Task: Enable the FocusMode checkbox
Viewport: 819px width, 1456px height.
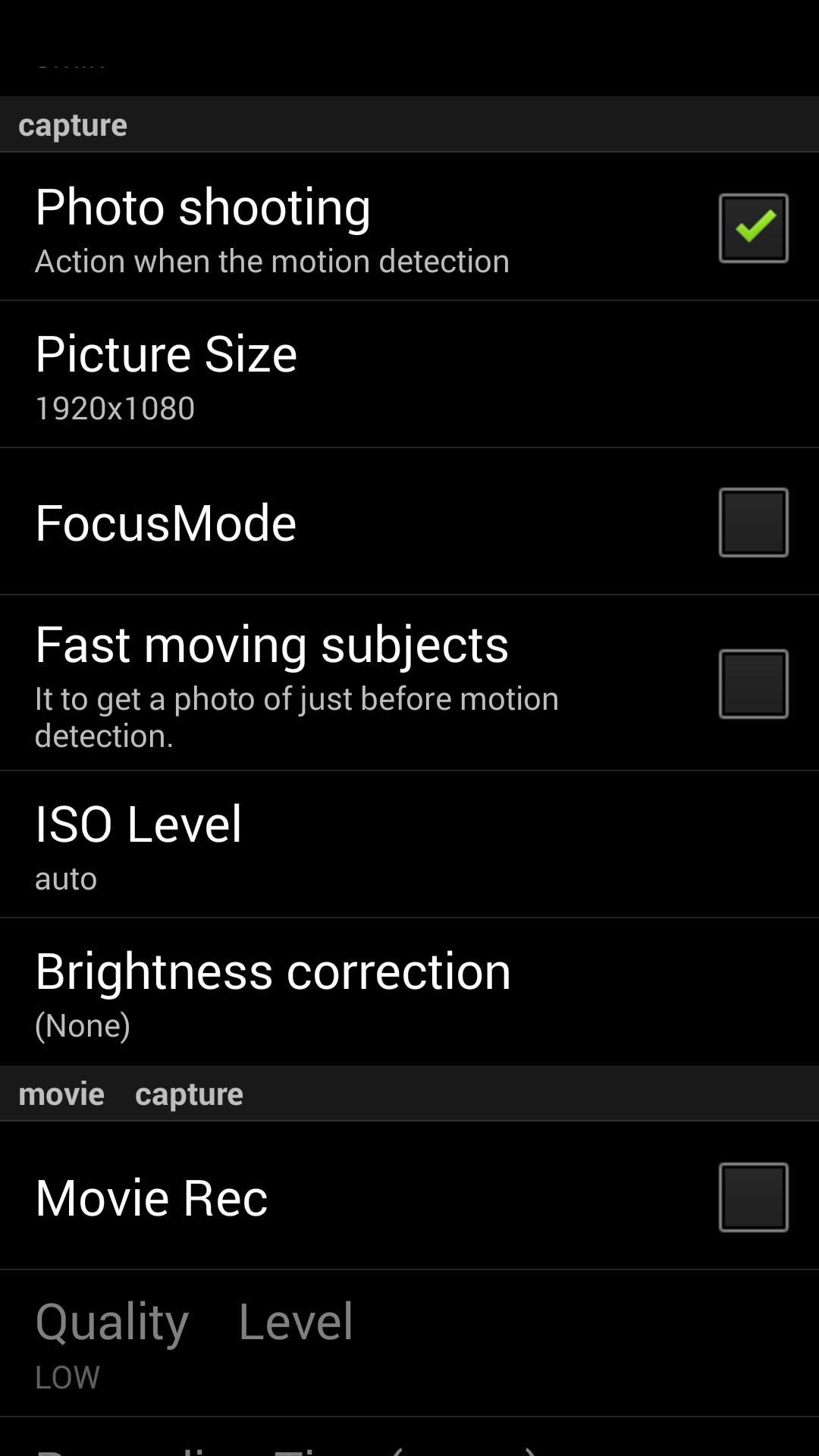Action: point(753,522)
